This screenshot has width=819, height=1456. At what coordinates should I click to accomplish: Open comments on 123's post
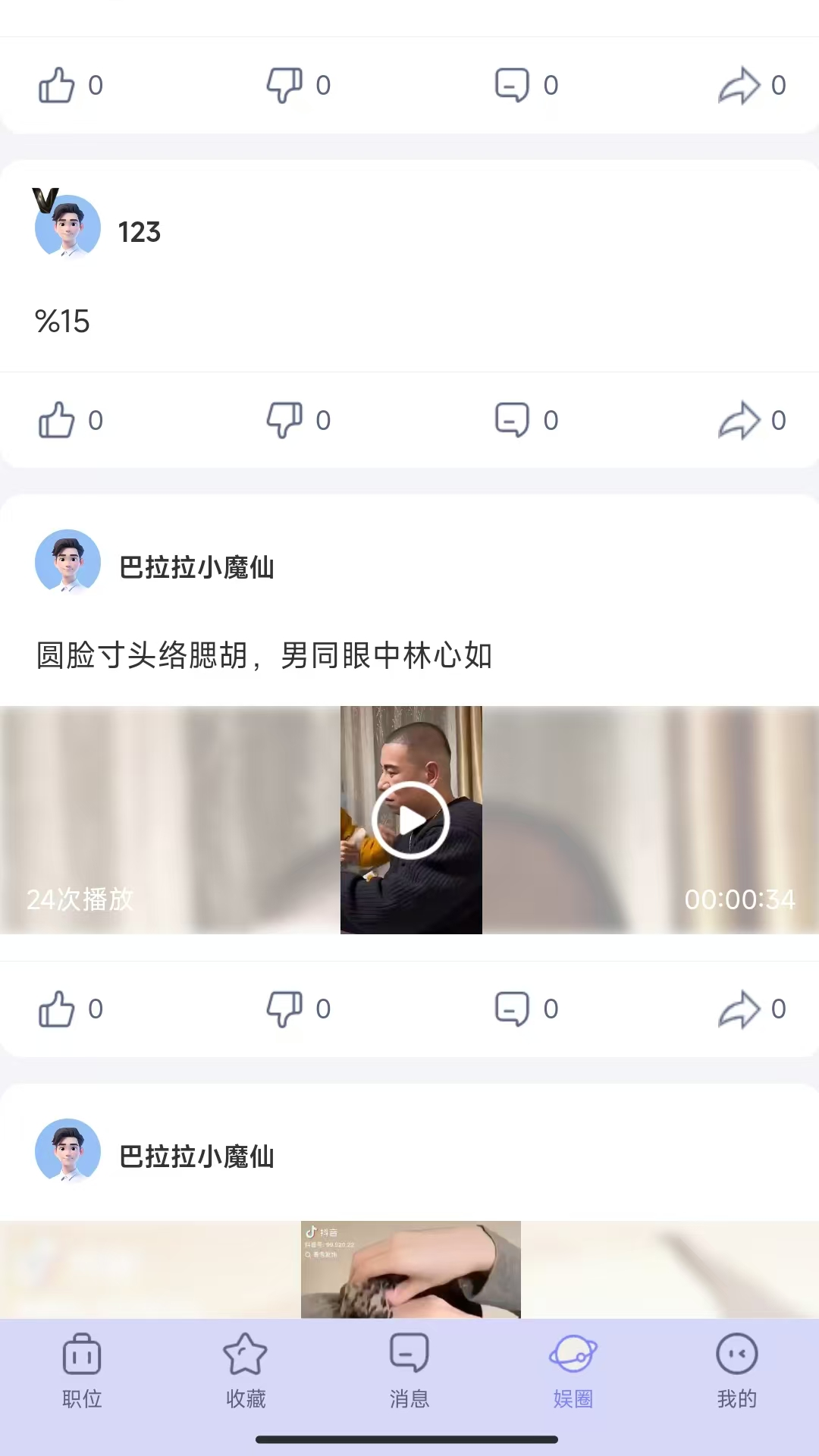pyautogui.click(x=512, y=420)
